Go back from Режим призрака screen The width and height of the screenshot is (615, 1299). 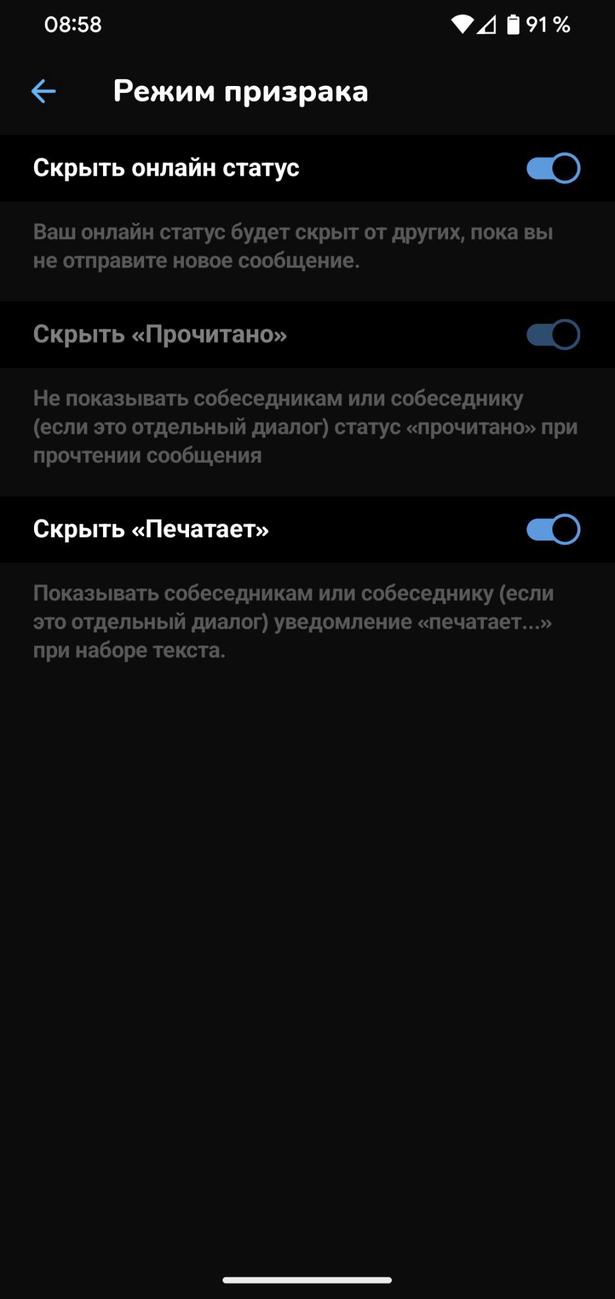[x=43, y=92]
